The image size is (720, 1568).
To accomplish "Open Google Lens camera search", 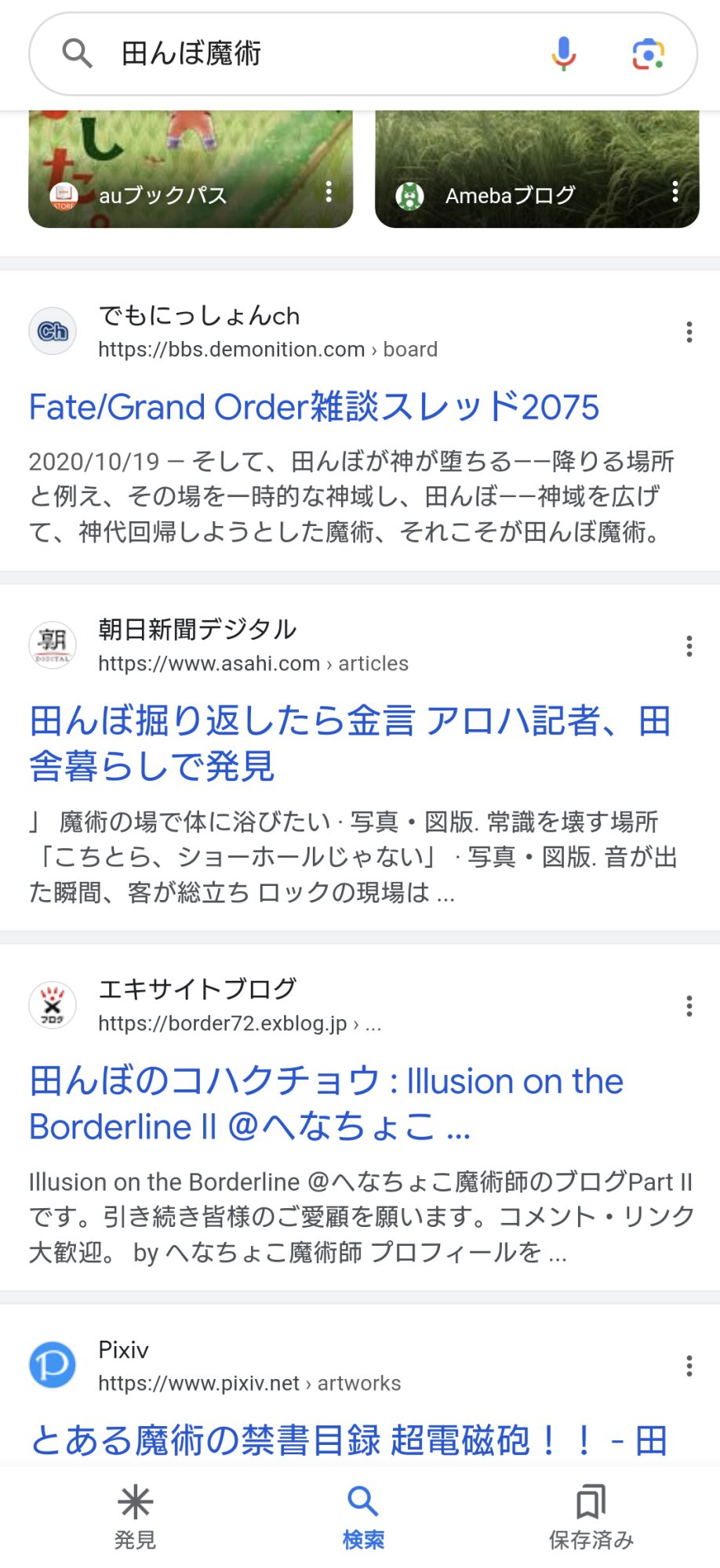I will [648, 53].
